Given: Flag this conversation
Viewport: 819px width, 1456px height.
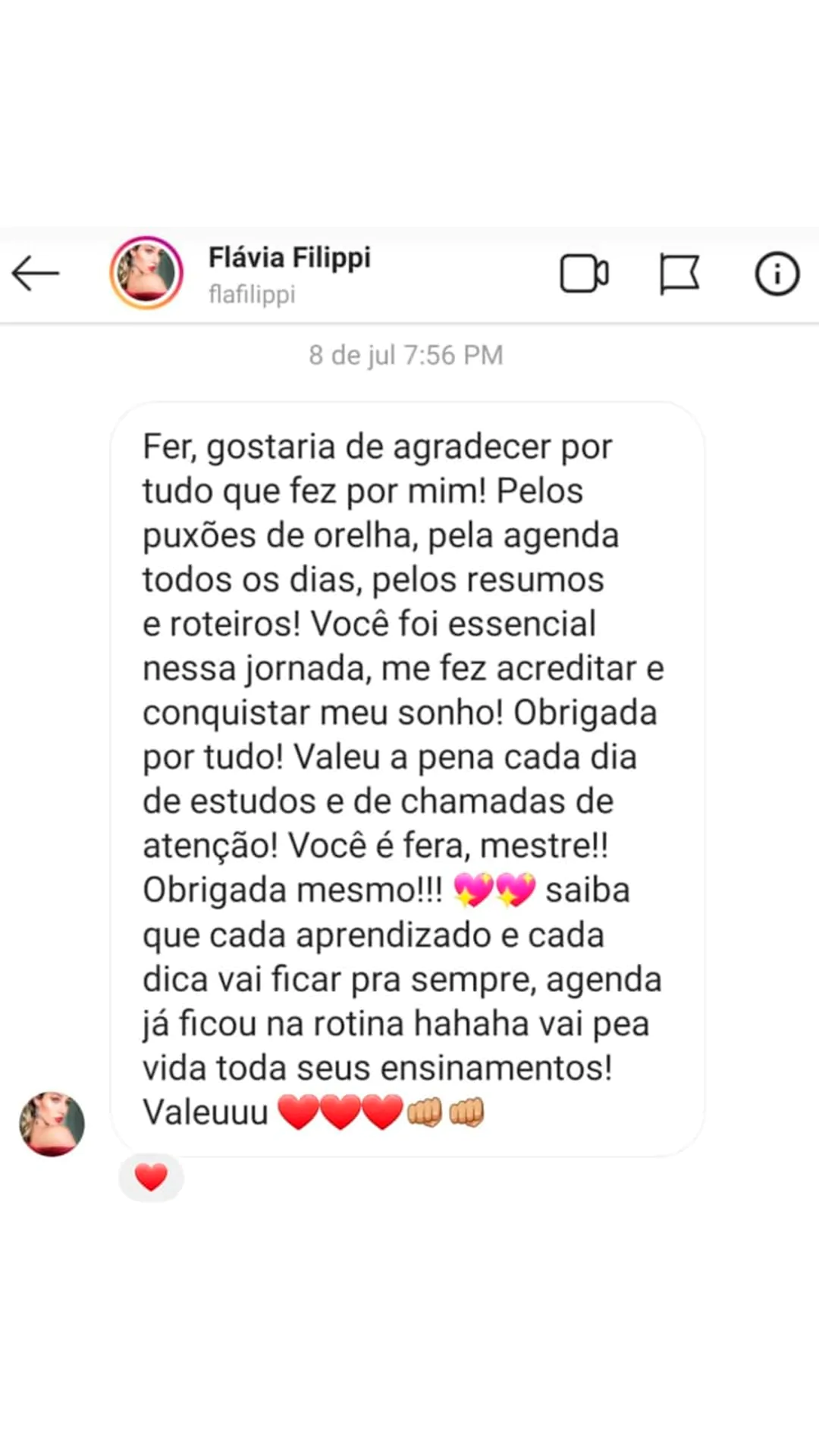Looking at the screenshot, I should pyautogui.click(x=679, y=273).
